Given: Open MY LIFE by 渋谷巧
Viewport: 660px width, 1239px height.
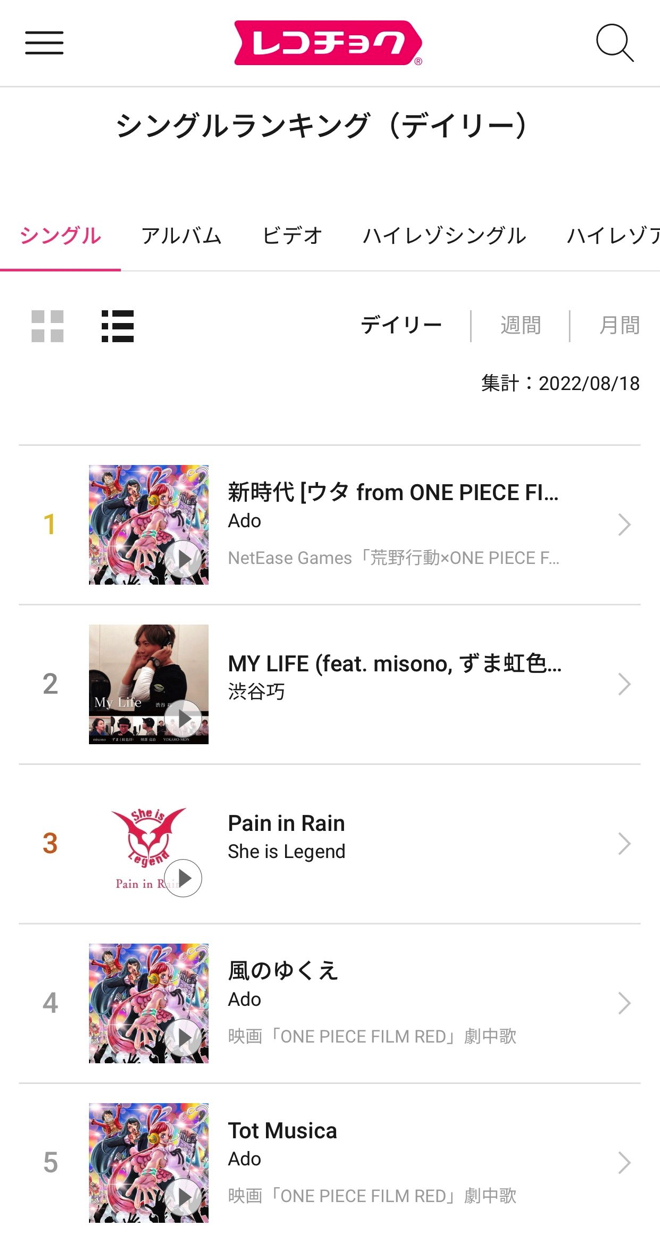Looking at the screenshot, I should [330, 684].
